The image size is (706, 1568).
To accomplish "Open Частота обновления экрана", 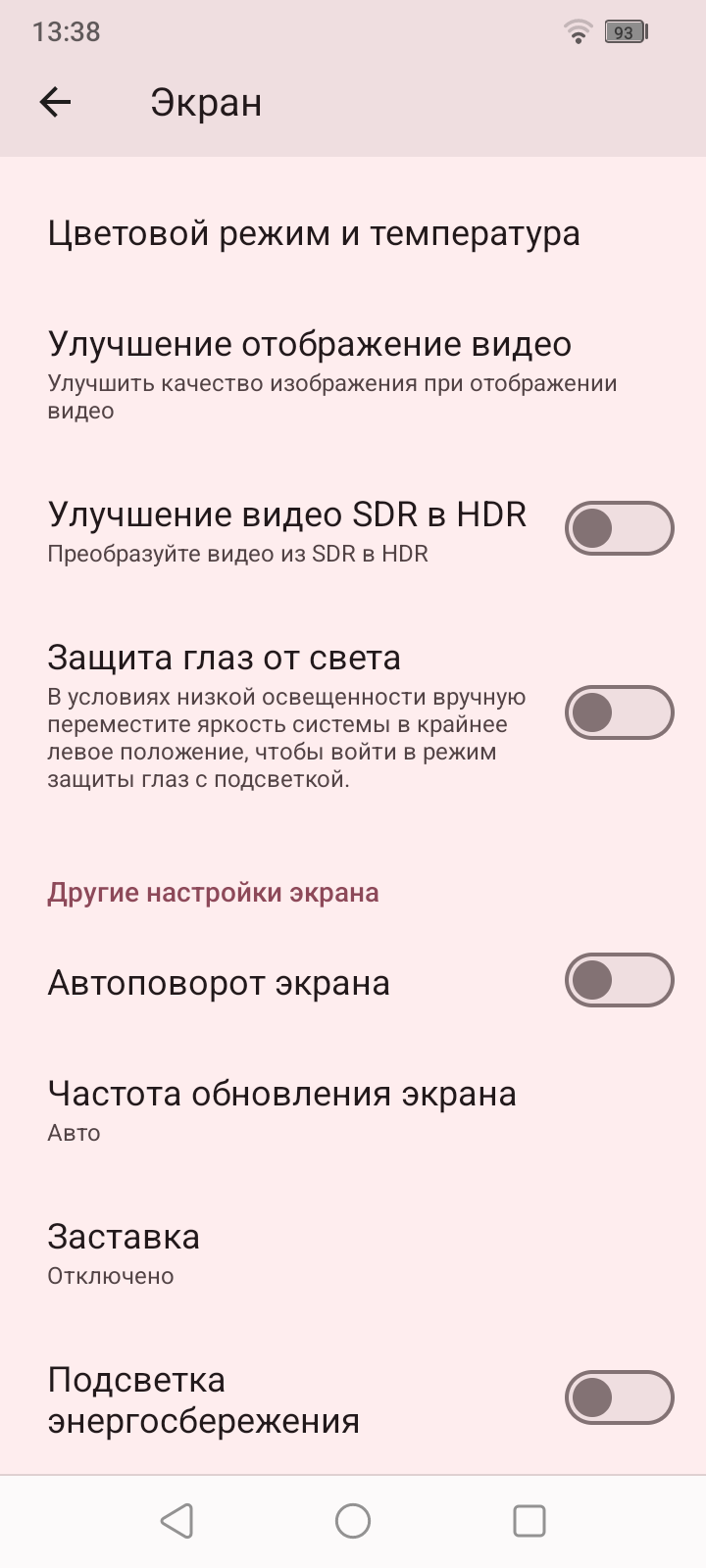I will point(282,1110).
